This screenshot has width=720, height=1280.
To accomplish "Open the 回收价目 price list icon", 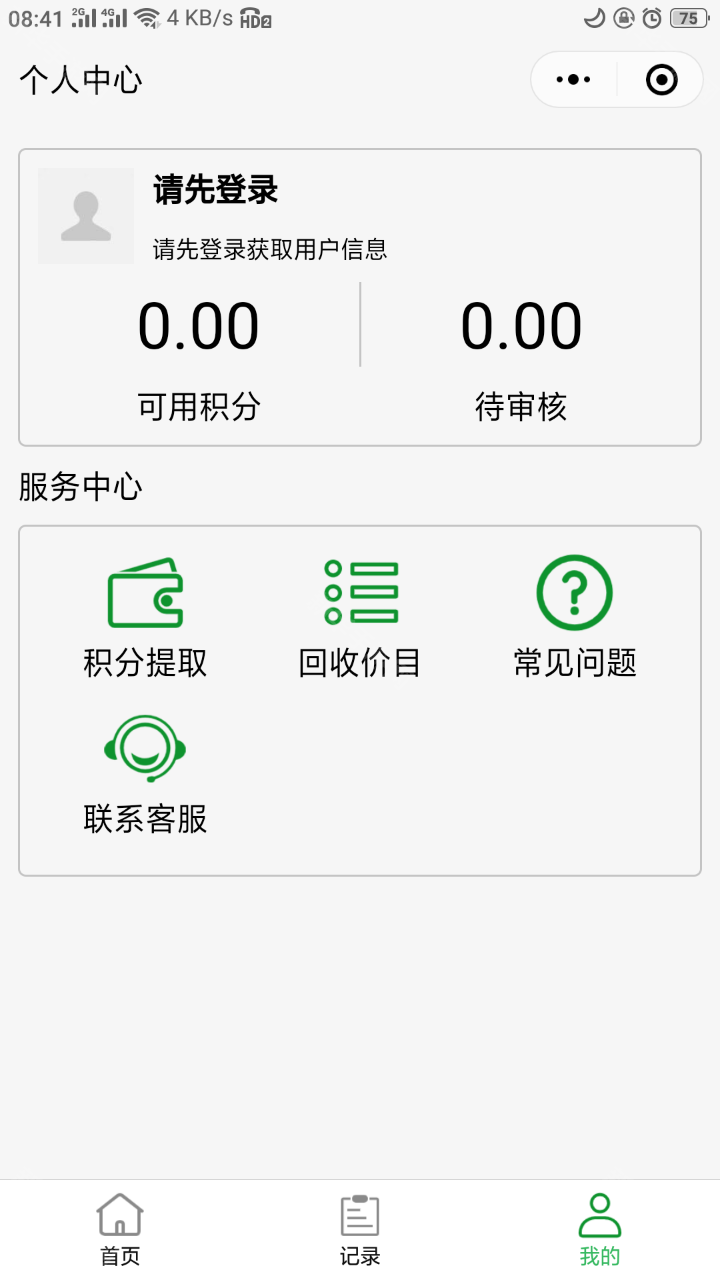I will coord(360,593).
